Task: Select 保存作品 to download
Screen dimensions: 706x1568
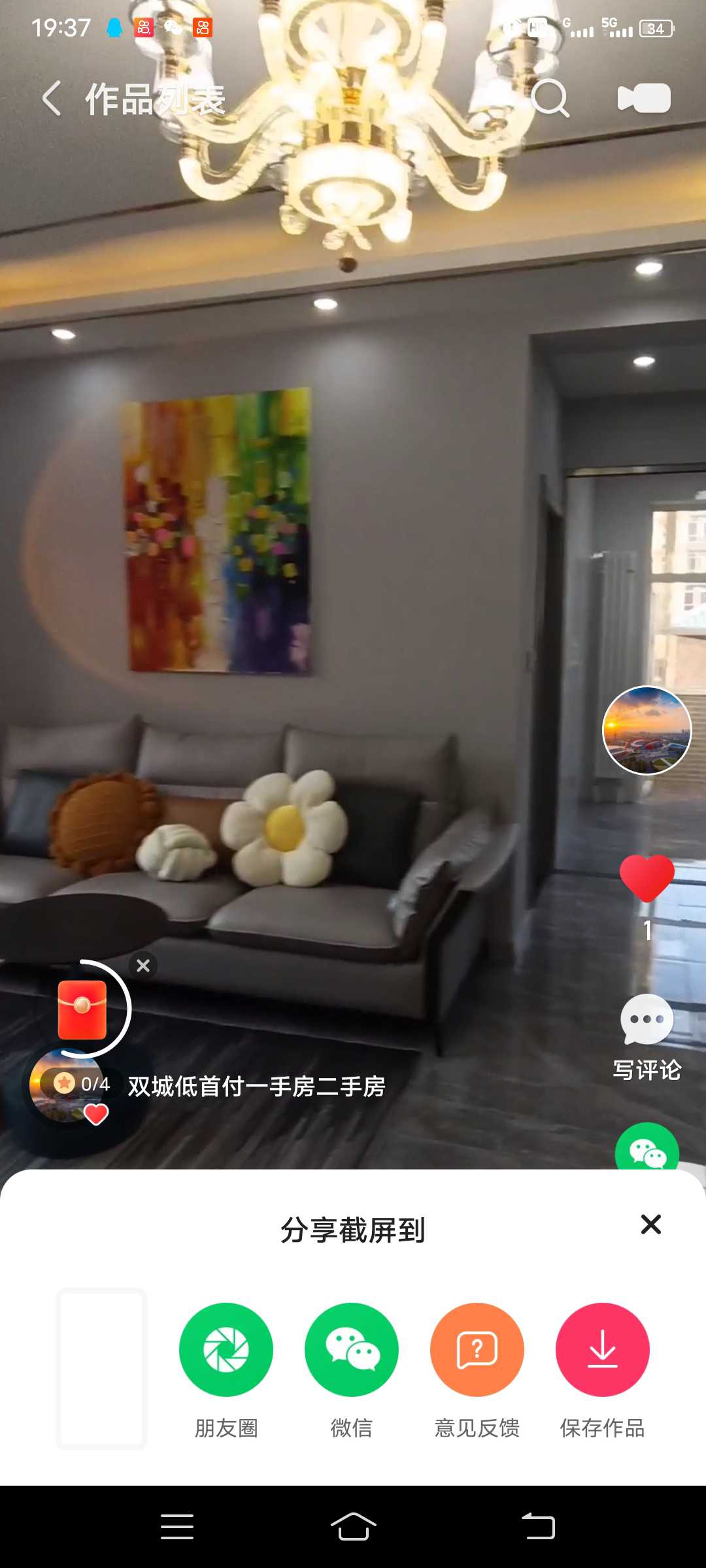Action: (603, 1350)
